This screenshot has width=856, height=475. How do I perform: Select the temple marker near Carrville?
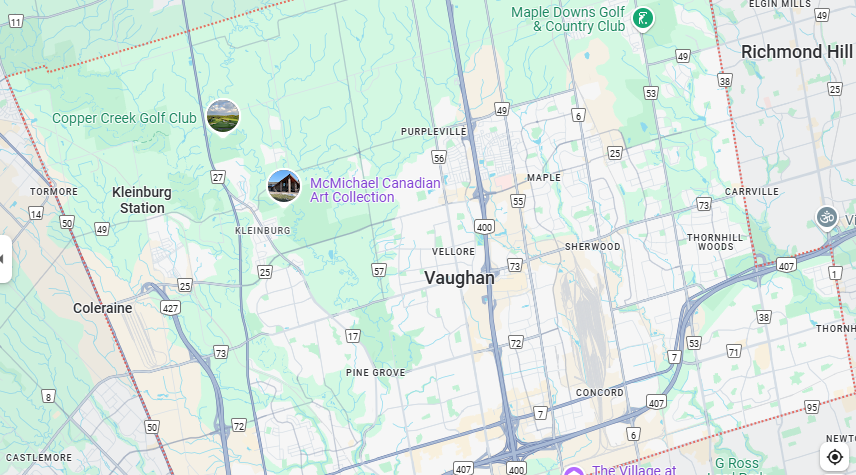(826, 216)
